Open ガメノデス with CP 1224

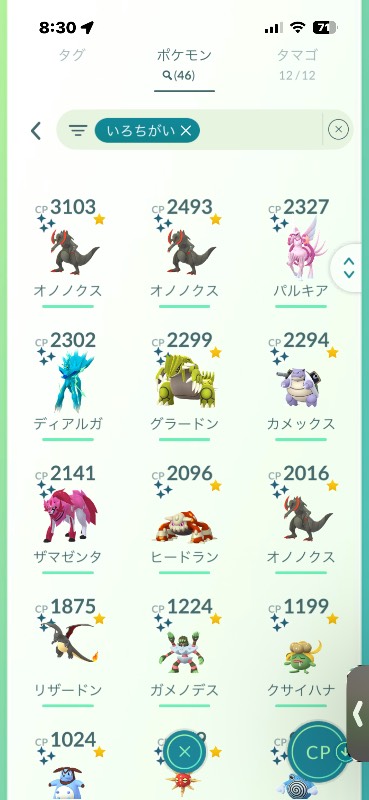pyautogui.click(x=184, y=653)
